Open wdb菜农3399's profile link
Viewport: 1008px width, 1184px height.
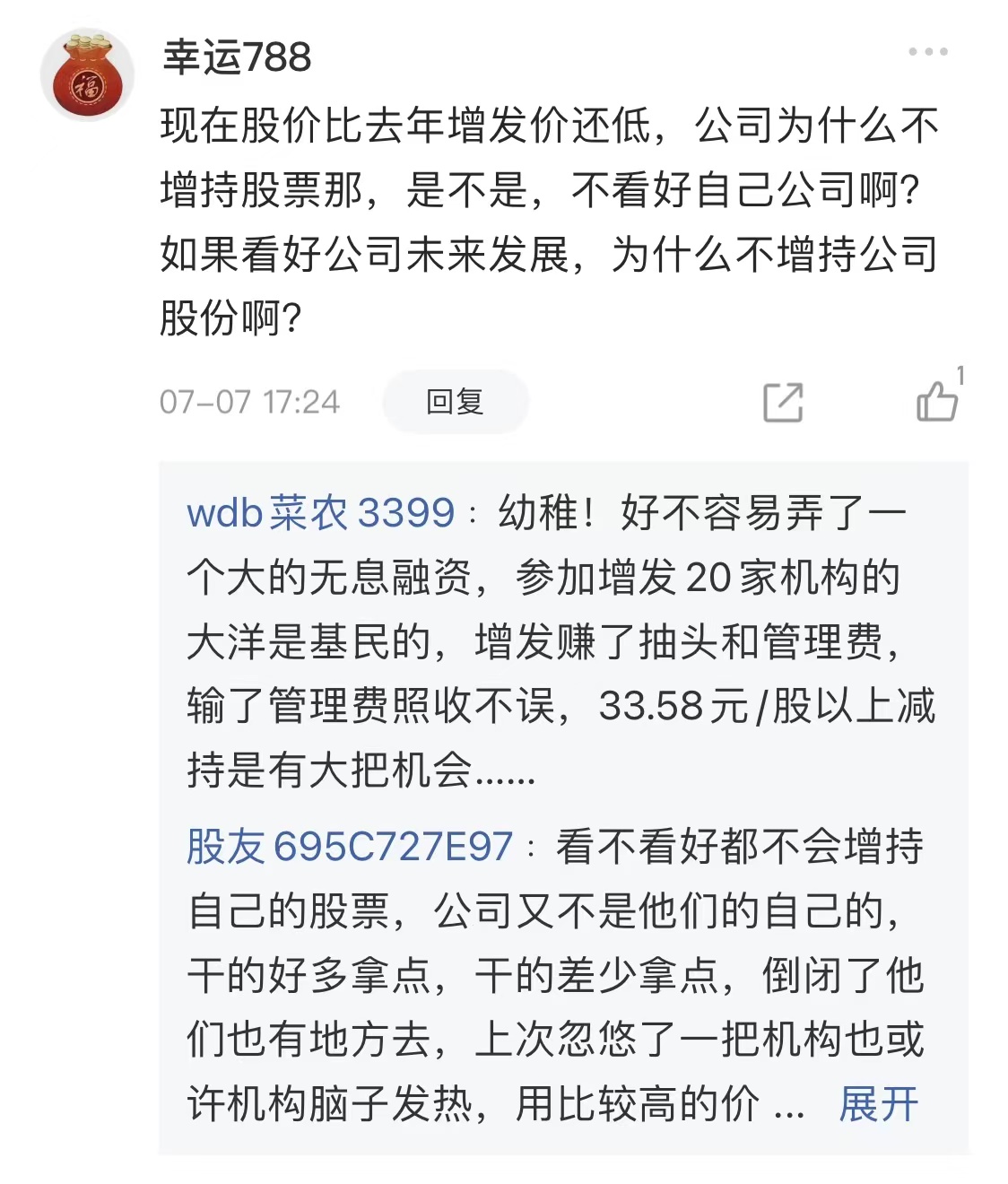click(x=320, y=513)
